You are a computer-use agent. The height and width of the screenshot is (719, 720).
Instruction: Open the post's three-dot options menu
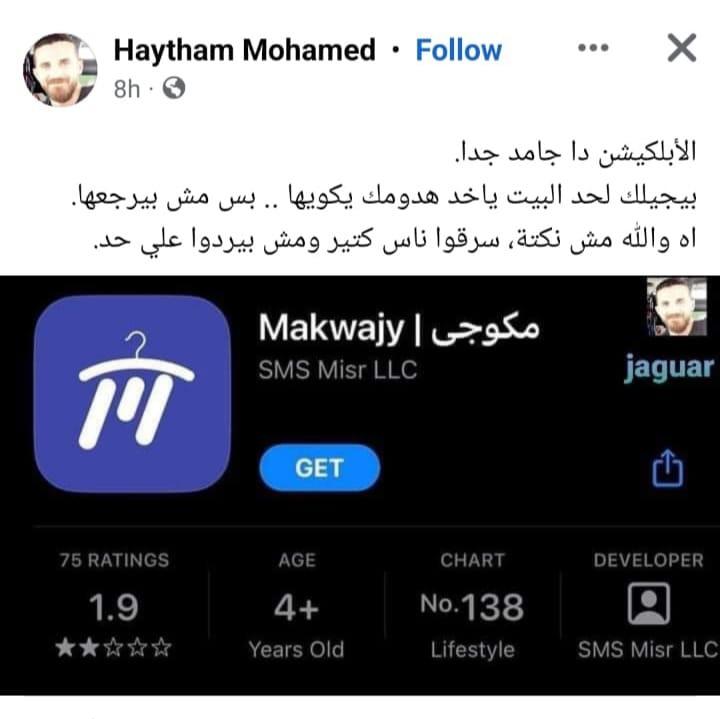pyautogui.click(x=594, y=48)
